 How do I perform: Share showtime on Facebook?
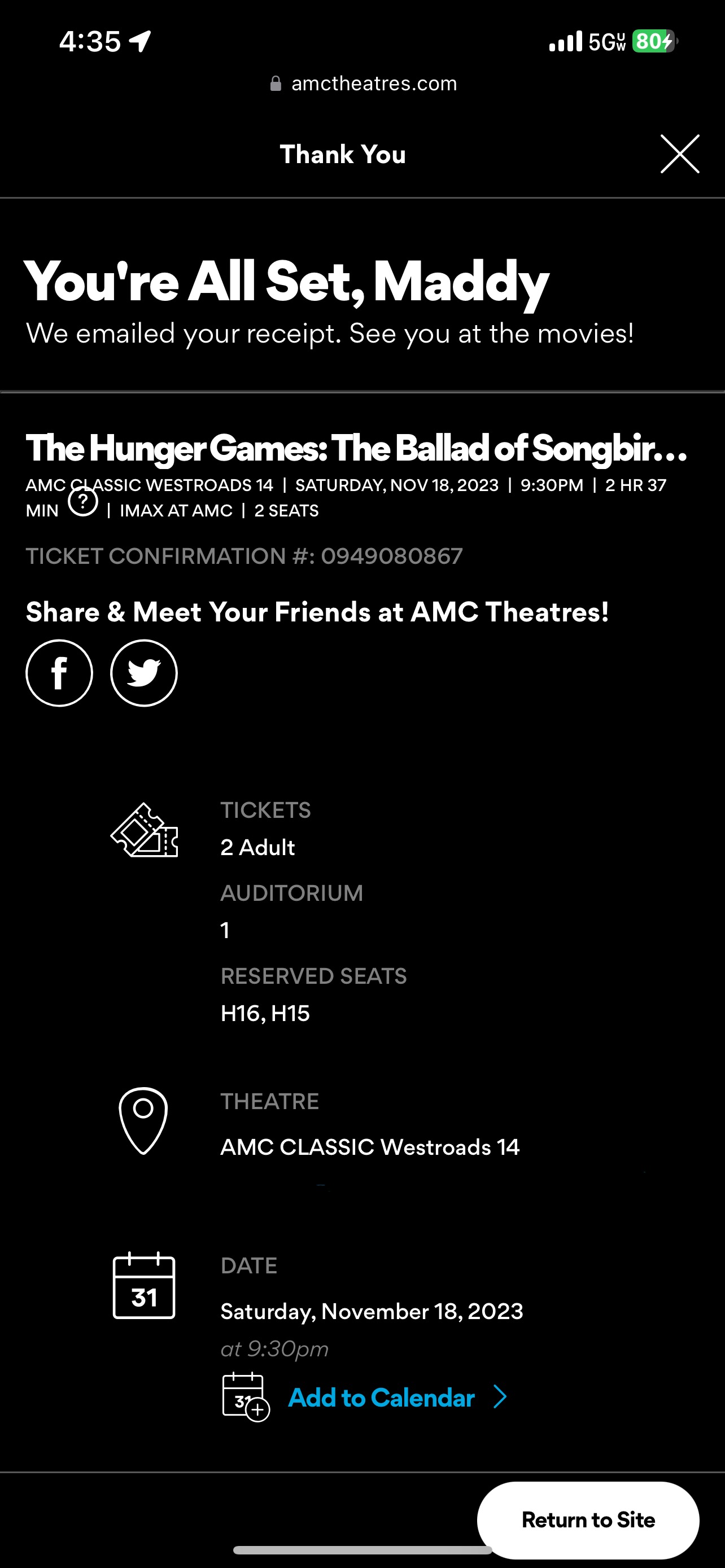click(59, 673)
